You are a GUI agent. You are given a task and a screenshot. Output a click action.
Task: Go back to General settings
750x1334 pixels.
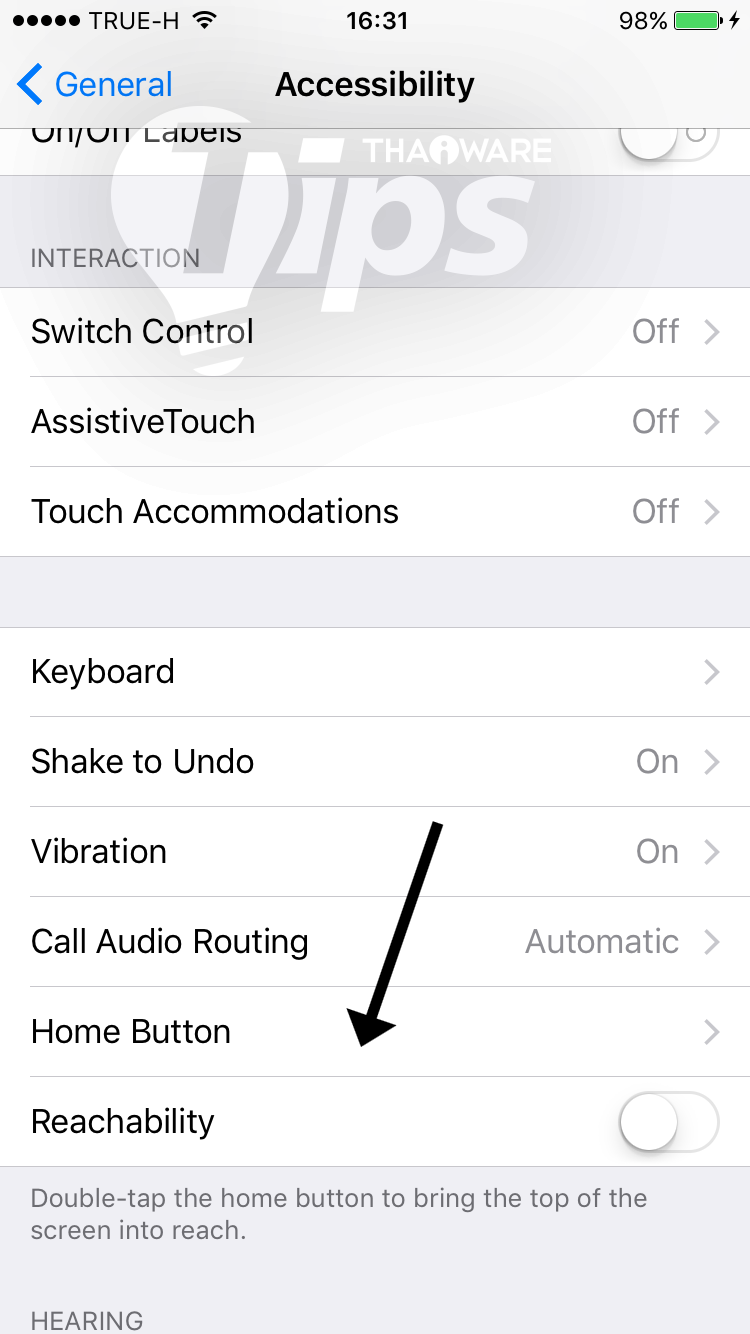point(95,85)
